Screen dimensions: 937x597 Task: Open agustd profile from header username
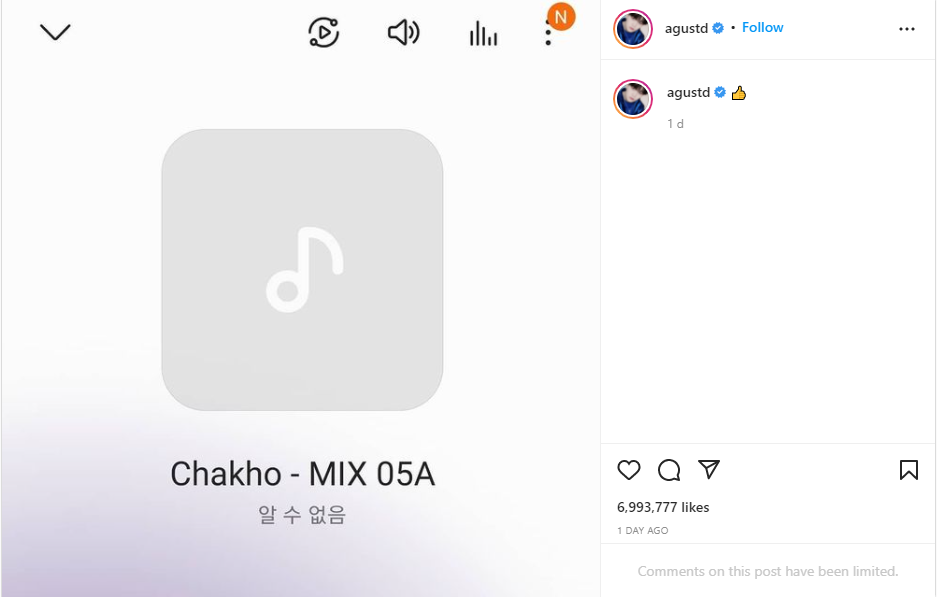coord(686,28)
